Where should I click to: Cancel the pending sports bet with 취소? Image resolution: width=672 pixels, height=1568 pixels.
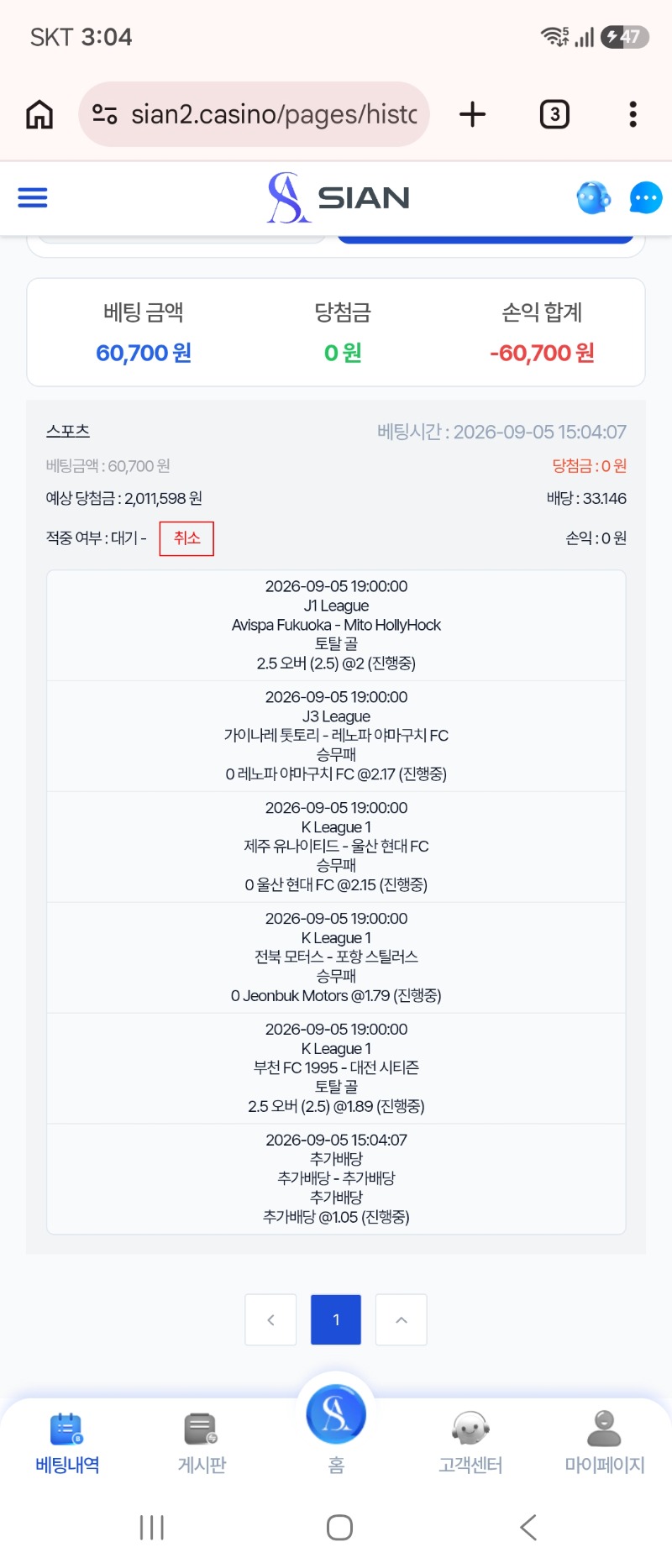point(186,538)
